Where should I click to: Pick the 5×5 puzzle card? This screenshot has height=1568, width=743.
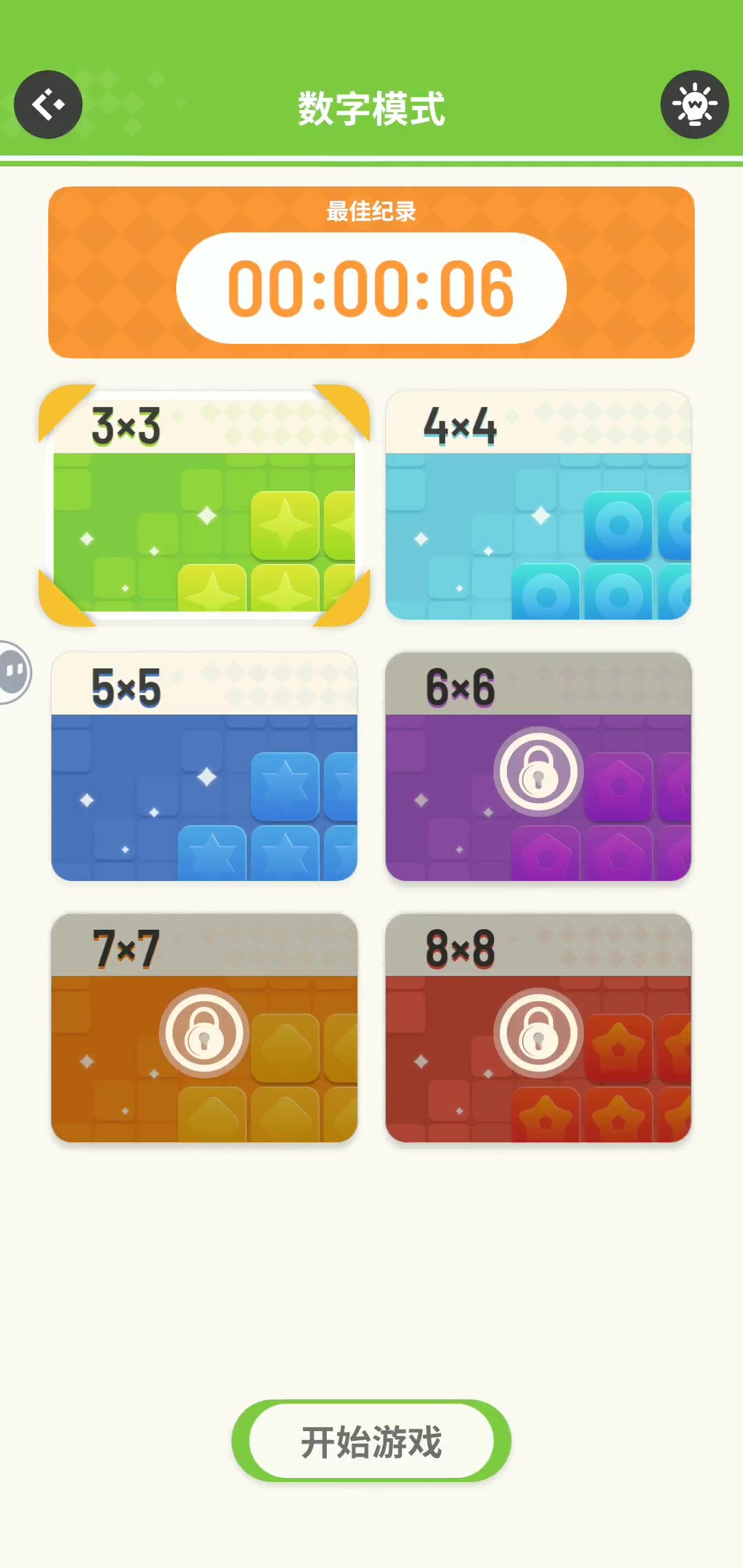204,767
